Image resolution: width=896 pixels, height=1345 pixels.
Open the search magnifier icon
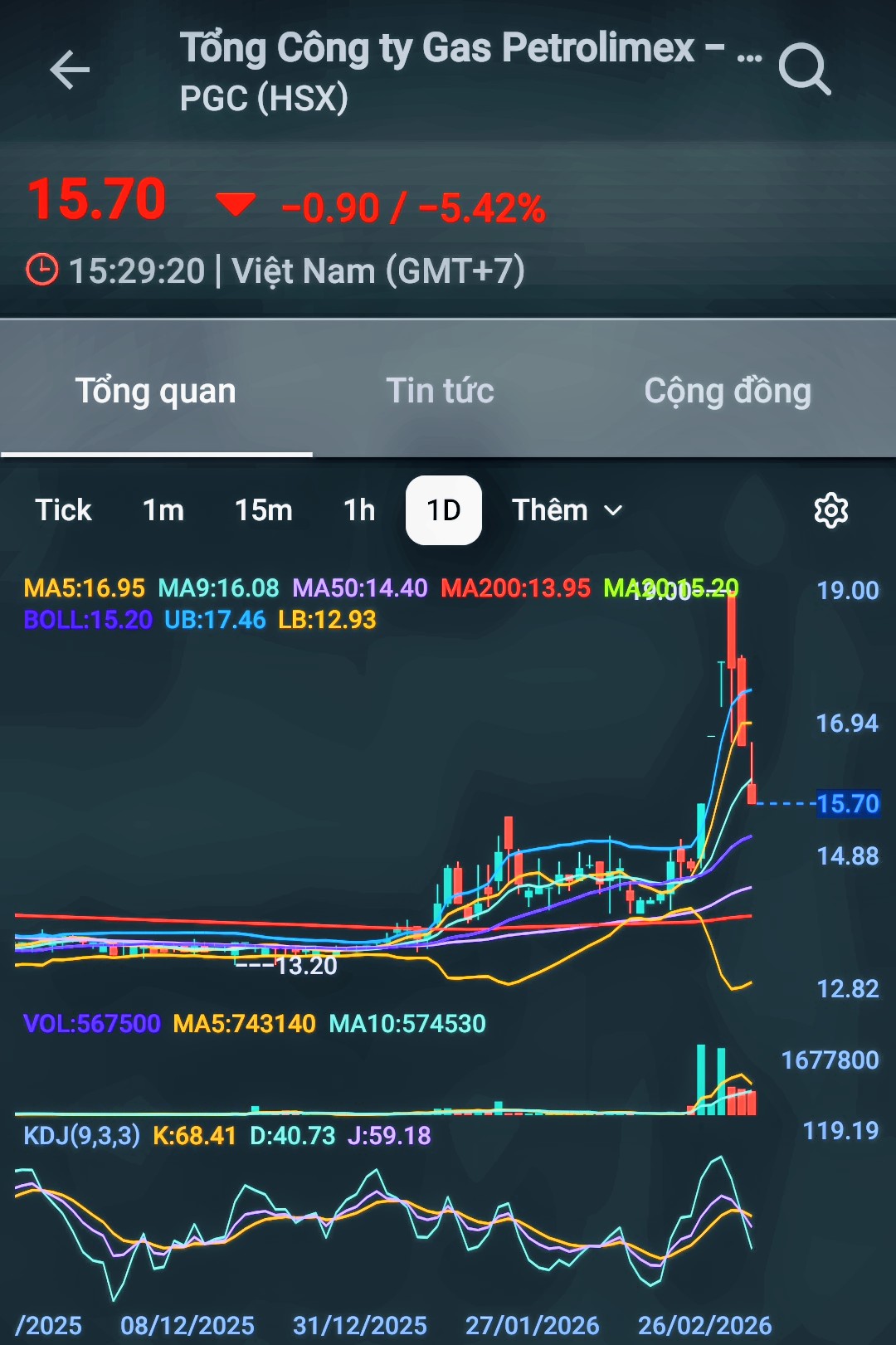click(x=804, y=70)
